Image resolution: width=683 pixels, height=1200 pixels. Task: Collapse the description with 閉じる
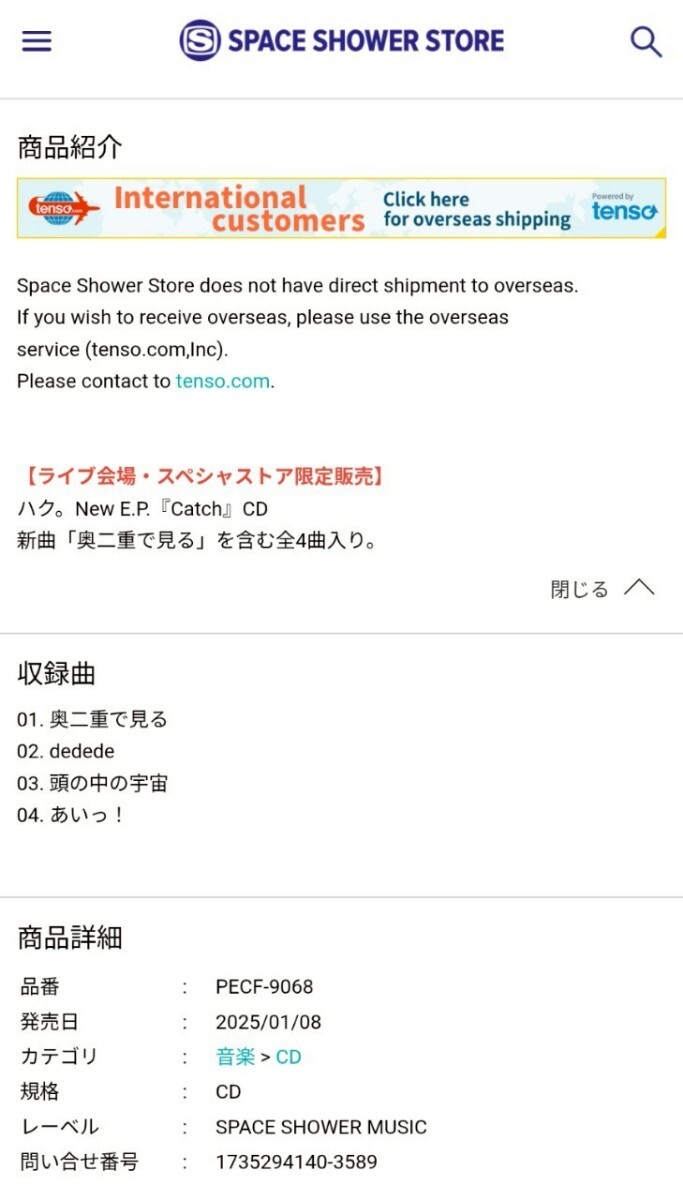[x=602, y=589]
